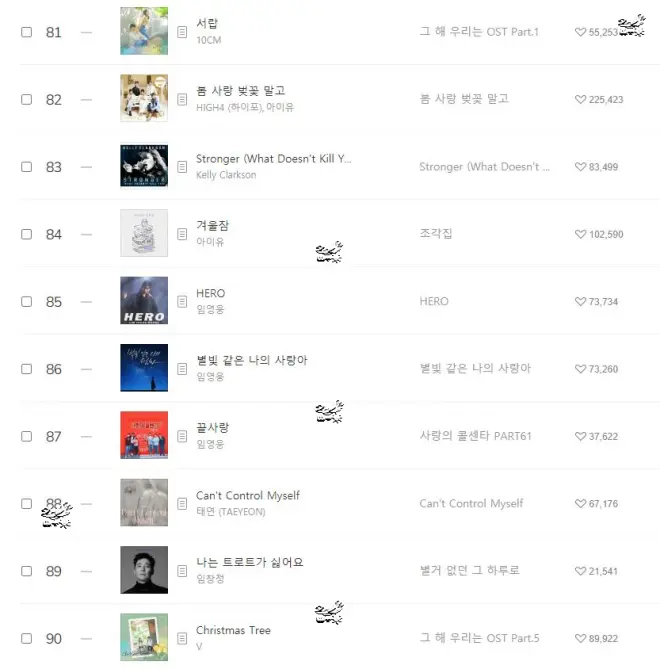Open the artist 10CM

pos(208,40)
